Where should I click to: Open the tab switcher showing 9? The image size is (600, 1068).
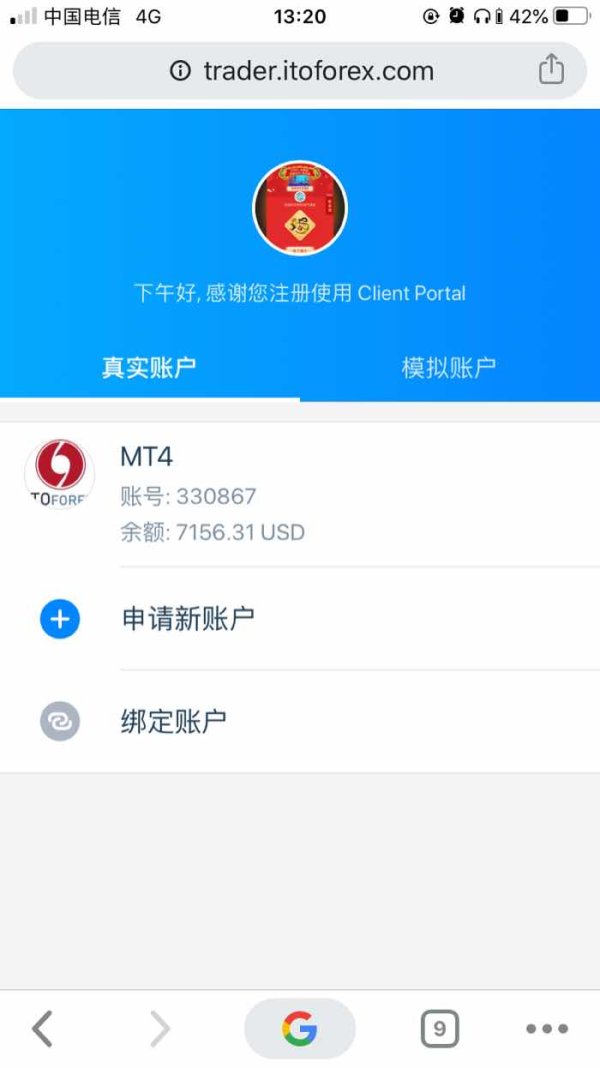(x=439, y=1028)
